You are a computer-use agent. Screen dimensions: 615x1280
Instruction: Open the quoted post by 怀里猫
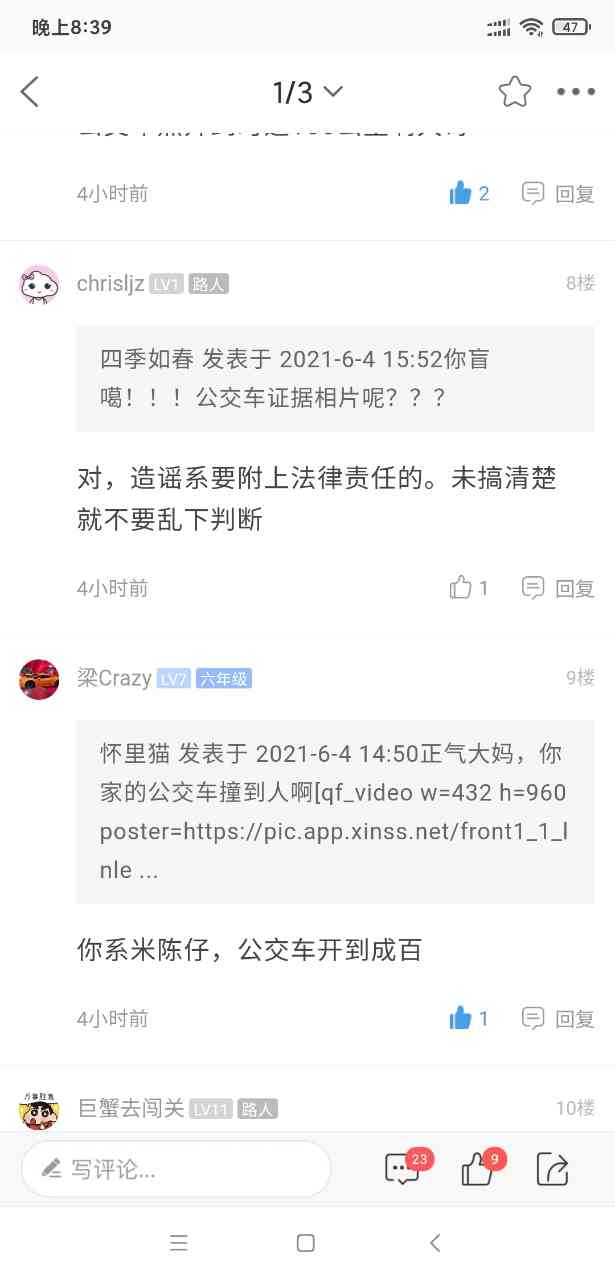pos(335,811)
